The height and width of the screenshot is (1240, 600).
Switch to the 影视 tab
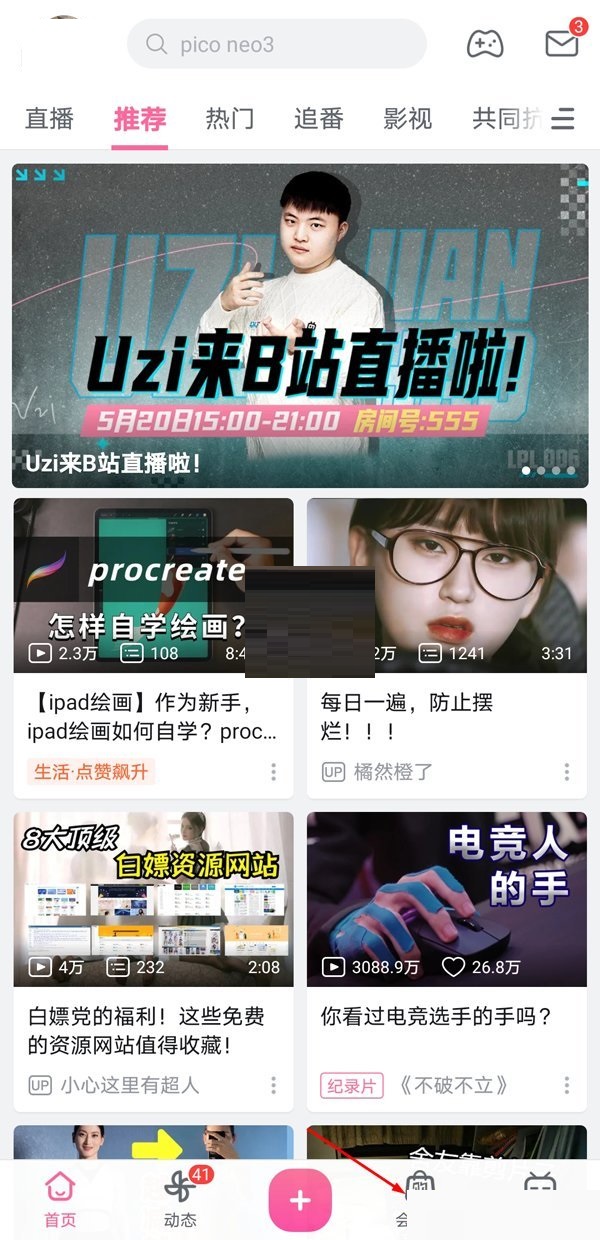coord(408,119)
